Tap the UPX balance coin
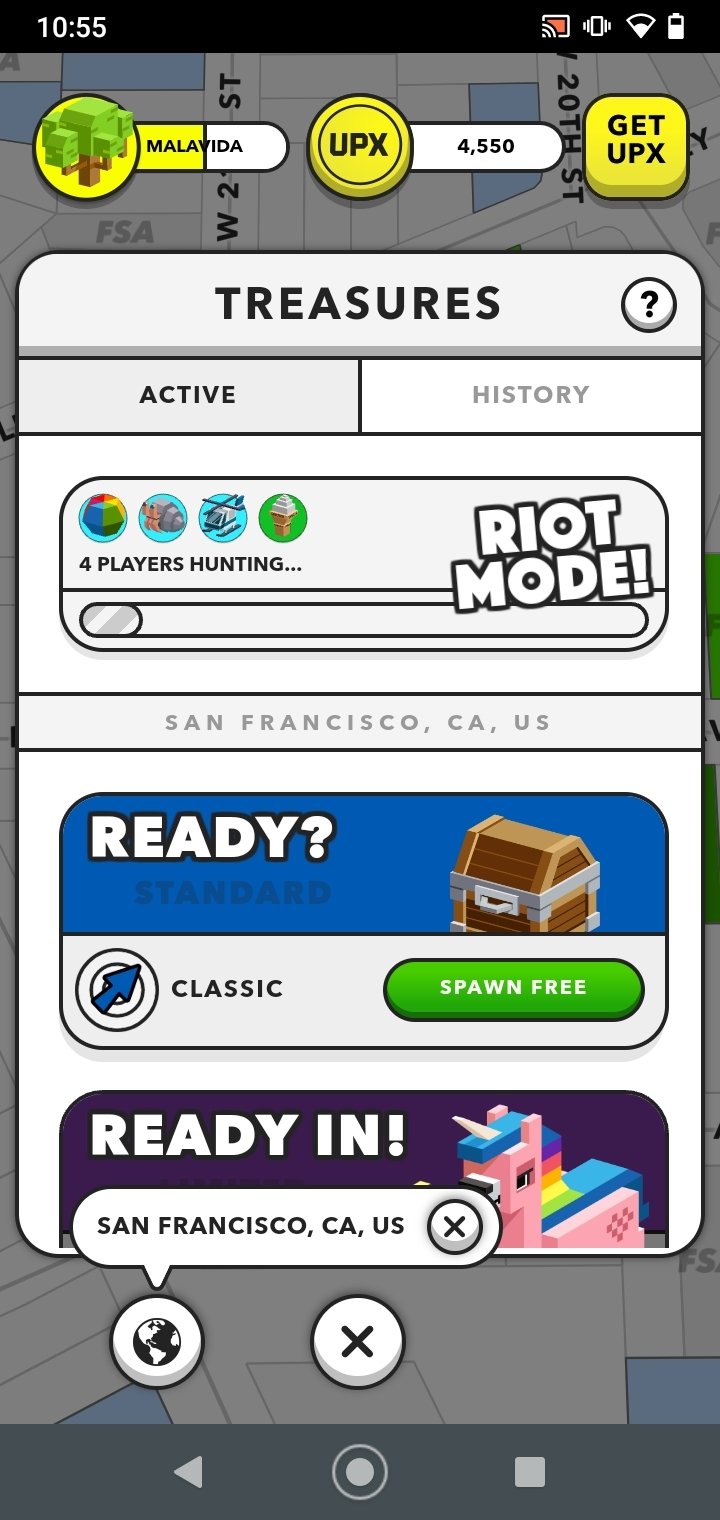720x1520 pixels. click(359, 146)
